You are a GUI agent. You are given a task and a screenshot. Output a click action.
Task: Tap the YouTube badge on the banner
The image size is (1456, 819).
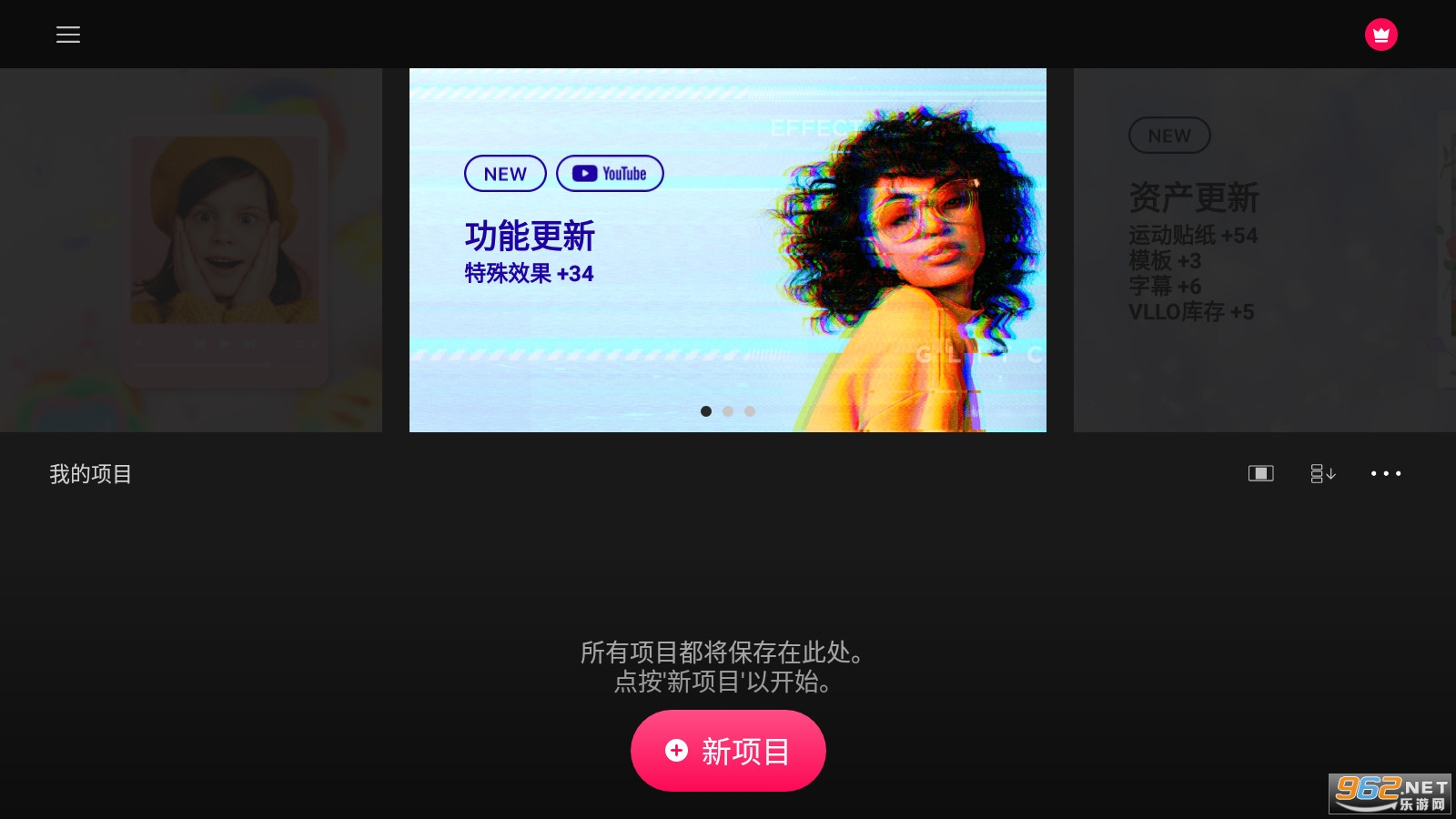pos(610,174)
